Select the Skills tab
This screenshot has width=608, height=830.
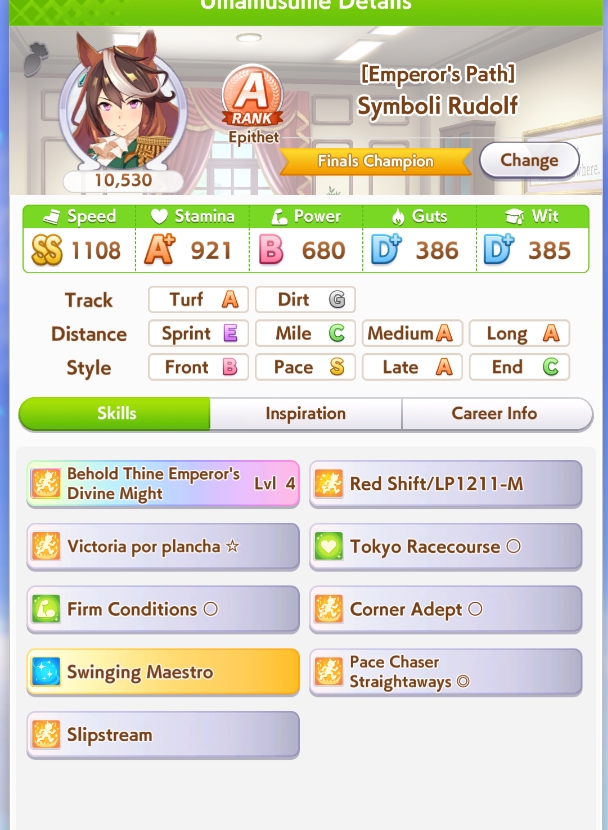(115, 413)
